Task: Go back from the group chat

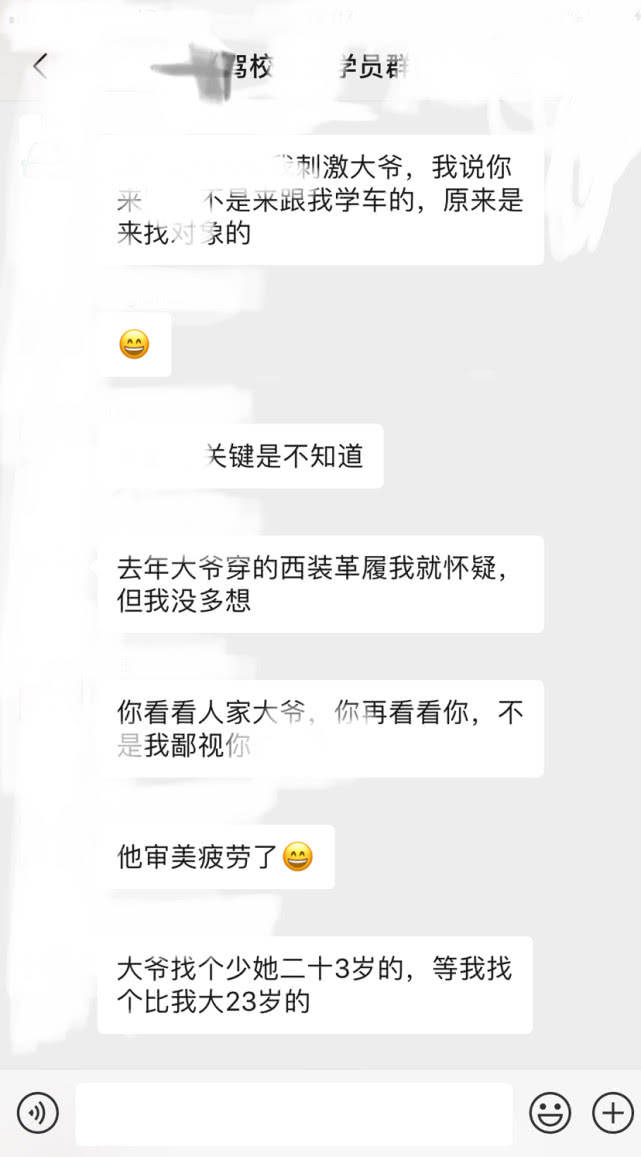Action: pos(40,66)
